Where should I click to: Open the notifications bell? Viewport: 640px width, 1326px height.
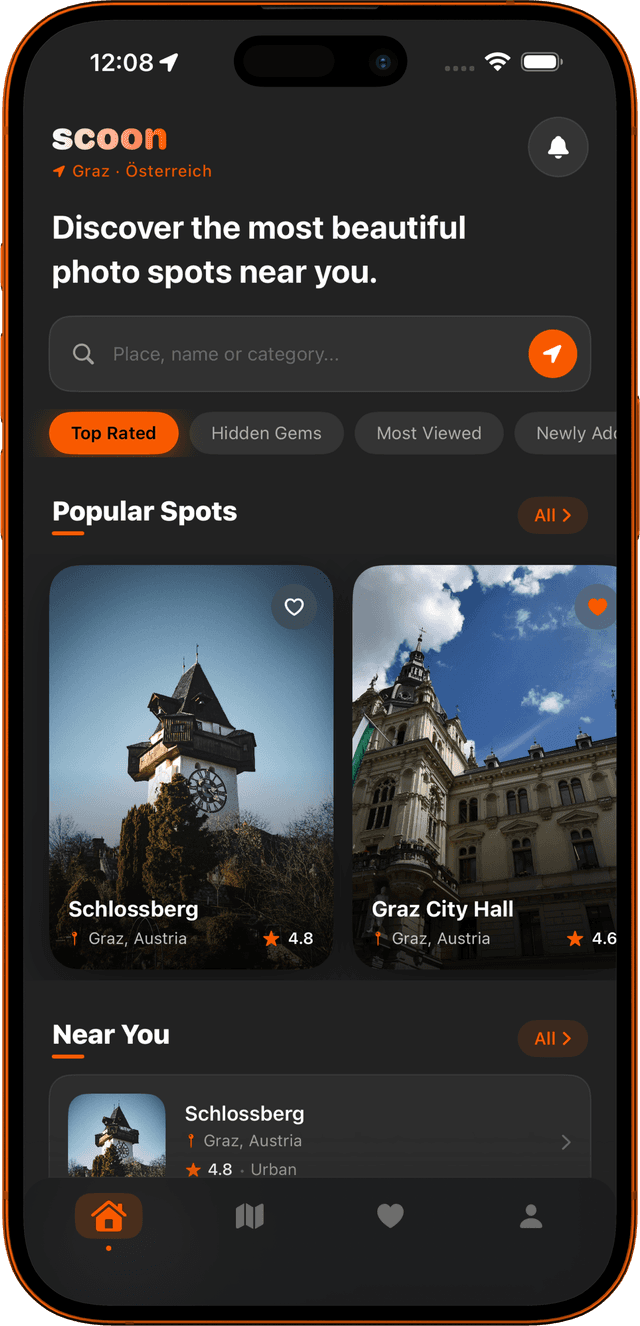tap(558, 148)
